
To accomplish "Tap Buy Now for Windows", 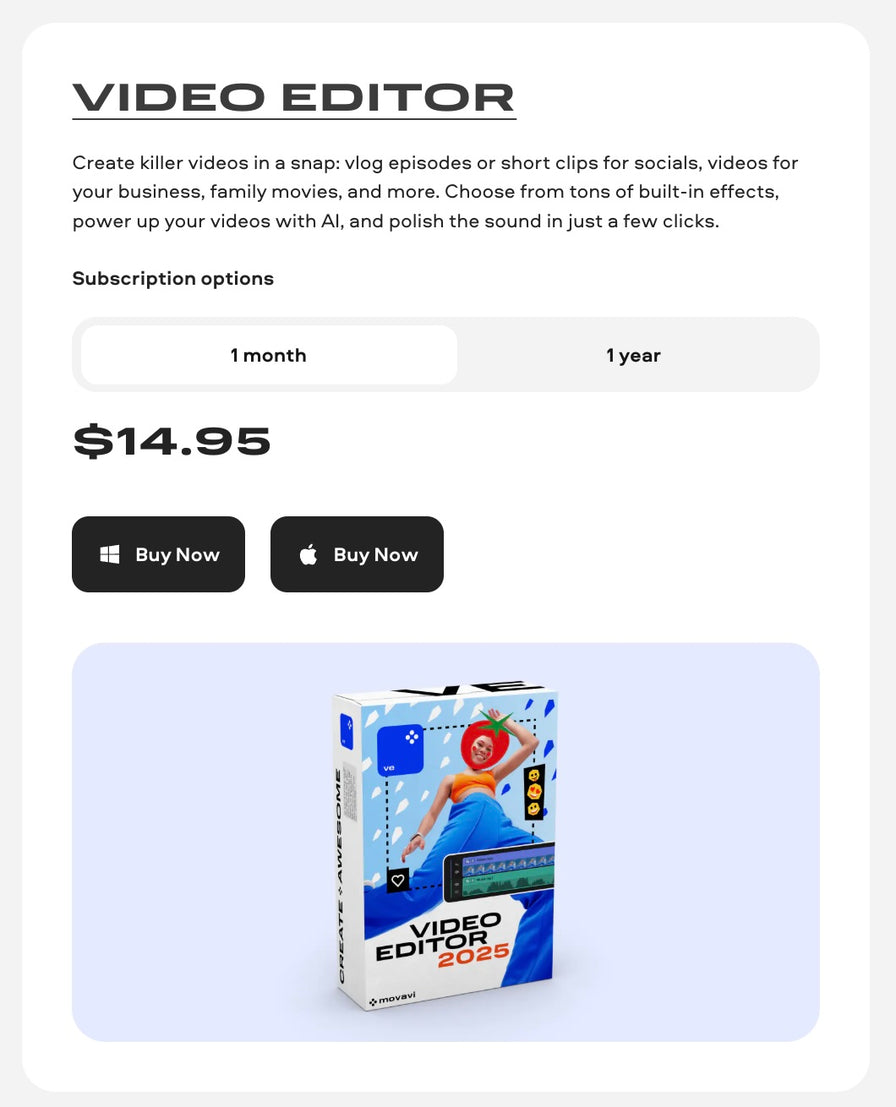I will tap(158, 554).
